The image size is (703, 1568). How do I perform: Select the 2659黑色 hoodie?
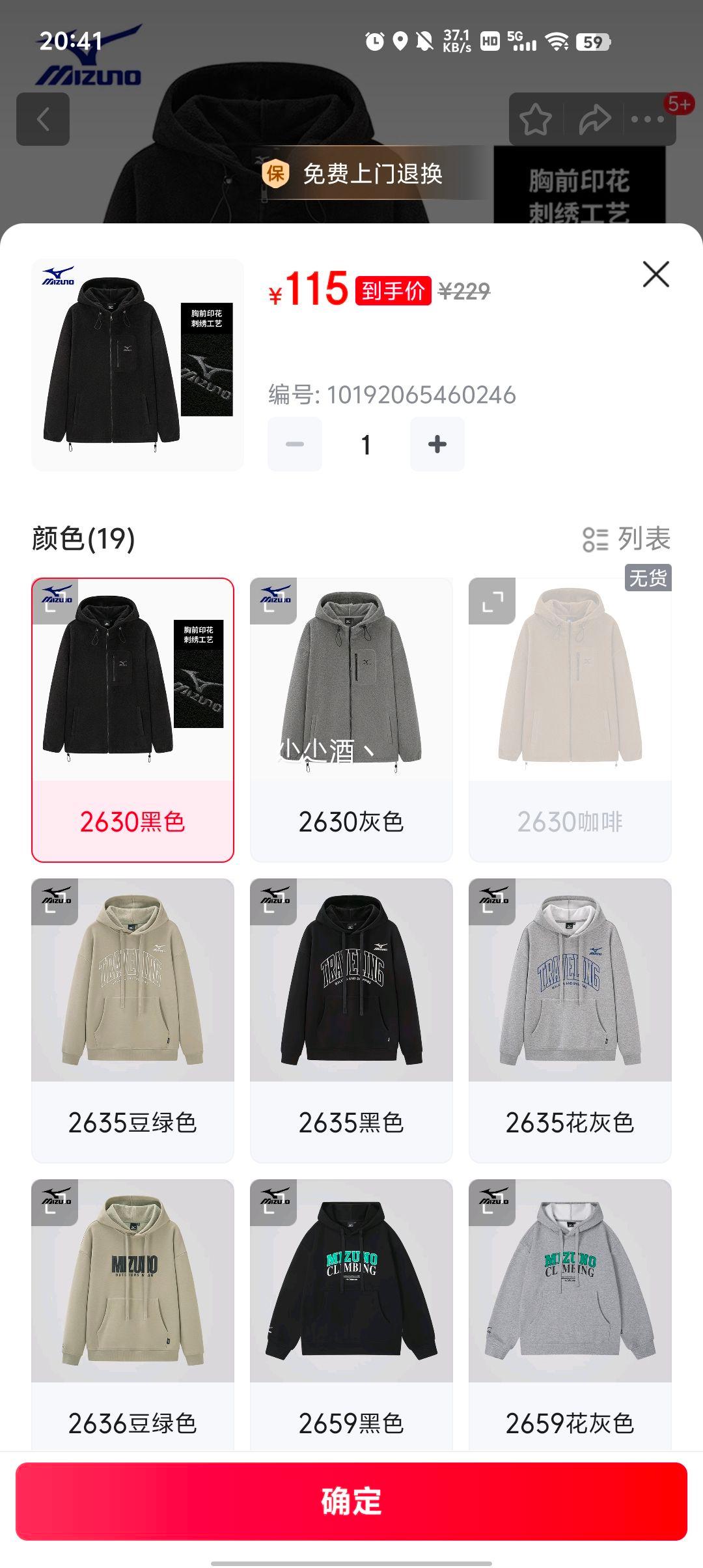351,1315
